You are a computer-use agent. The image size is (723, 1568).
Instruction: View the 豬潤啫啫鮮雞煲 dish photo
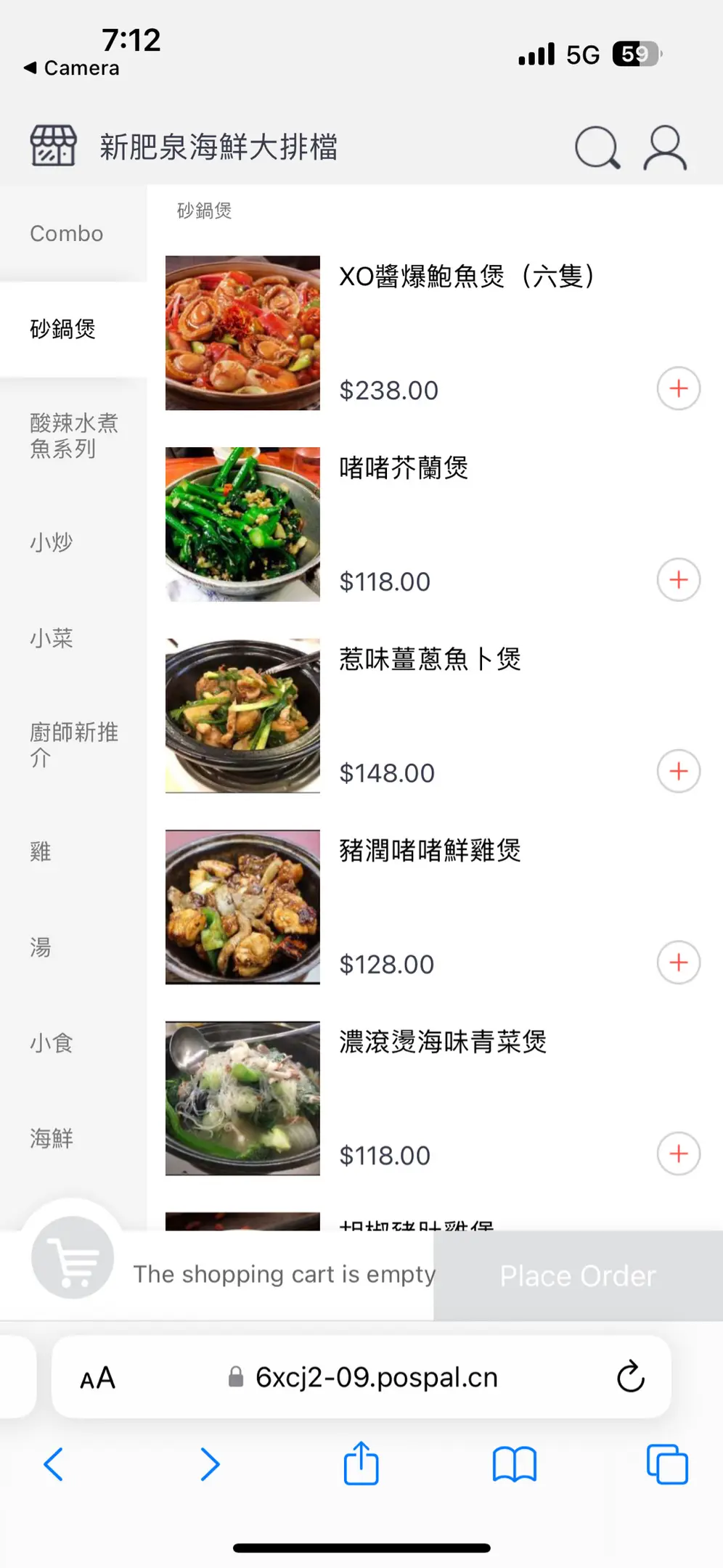click(x=242, y=907)
